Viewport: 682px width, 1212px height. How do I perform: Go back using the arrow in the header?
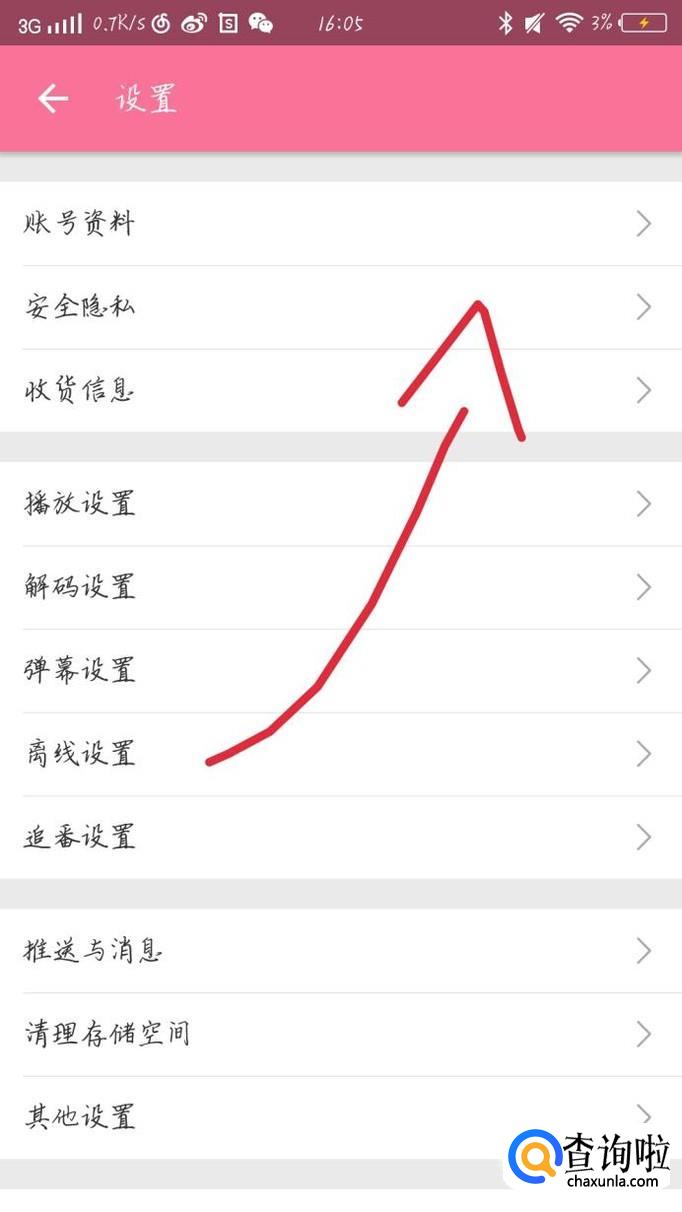[x=53, y=99]
